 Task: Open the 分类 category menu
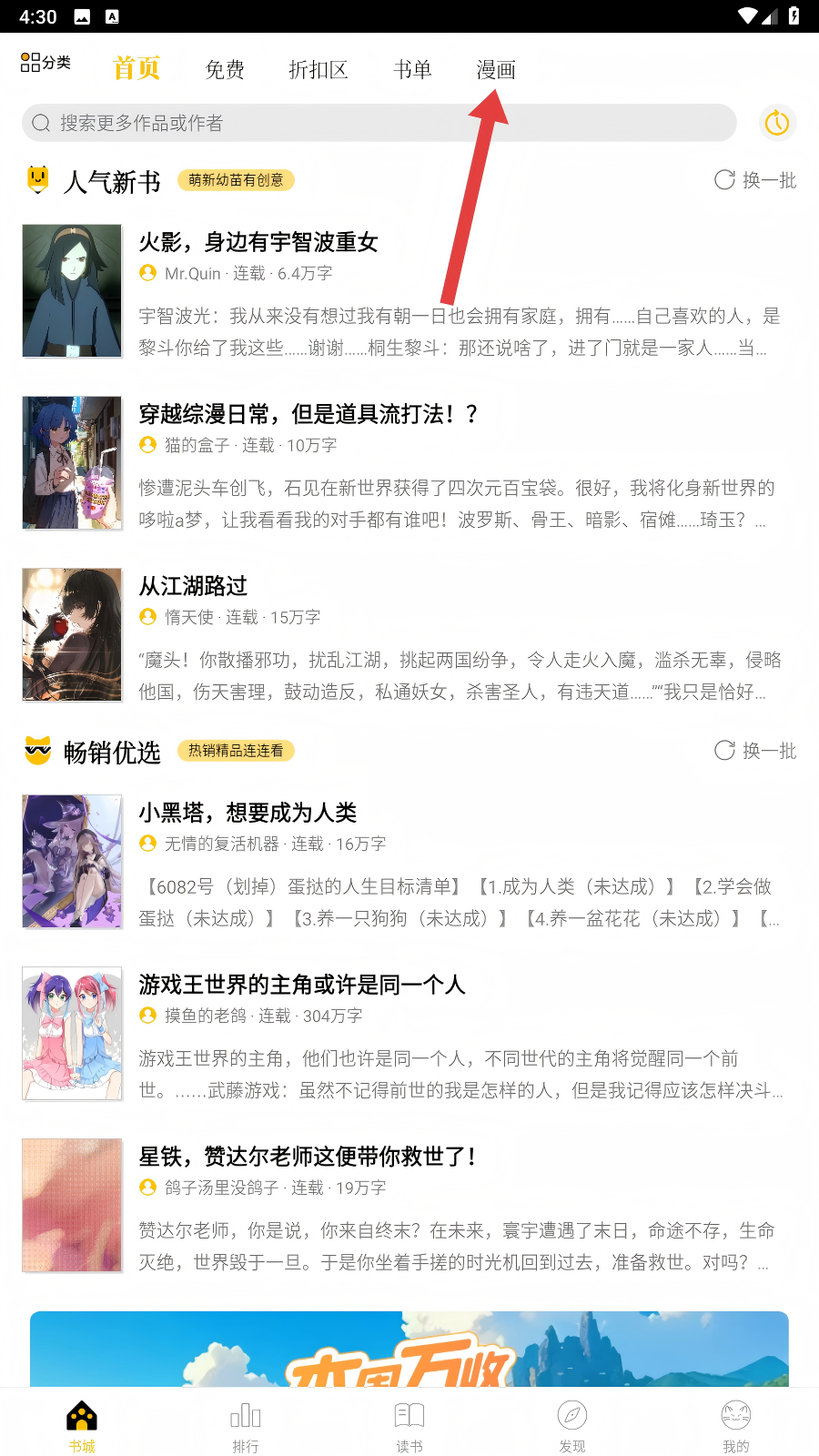[x=45, y=63]
